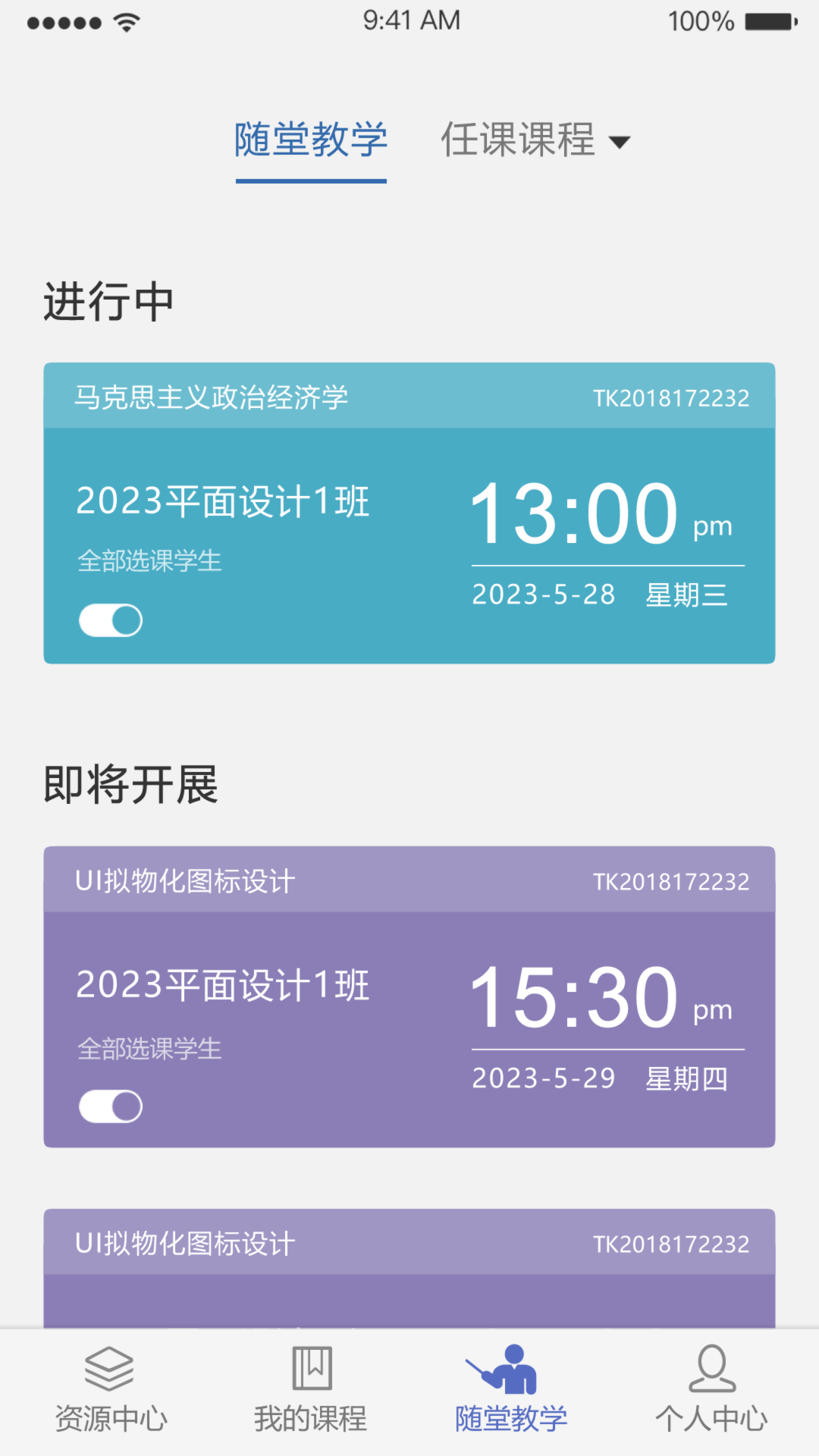Image resolution: width=819 pixels, height=1456 pixels.
Task: Click 全部选课学生 on the 15:30 class card
Action: pos(149,1050)
